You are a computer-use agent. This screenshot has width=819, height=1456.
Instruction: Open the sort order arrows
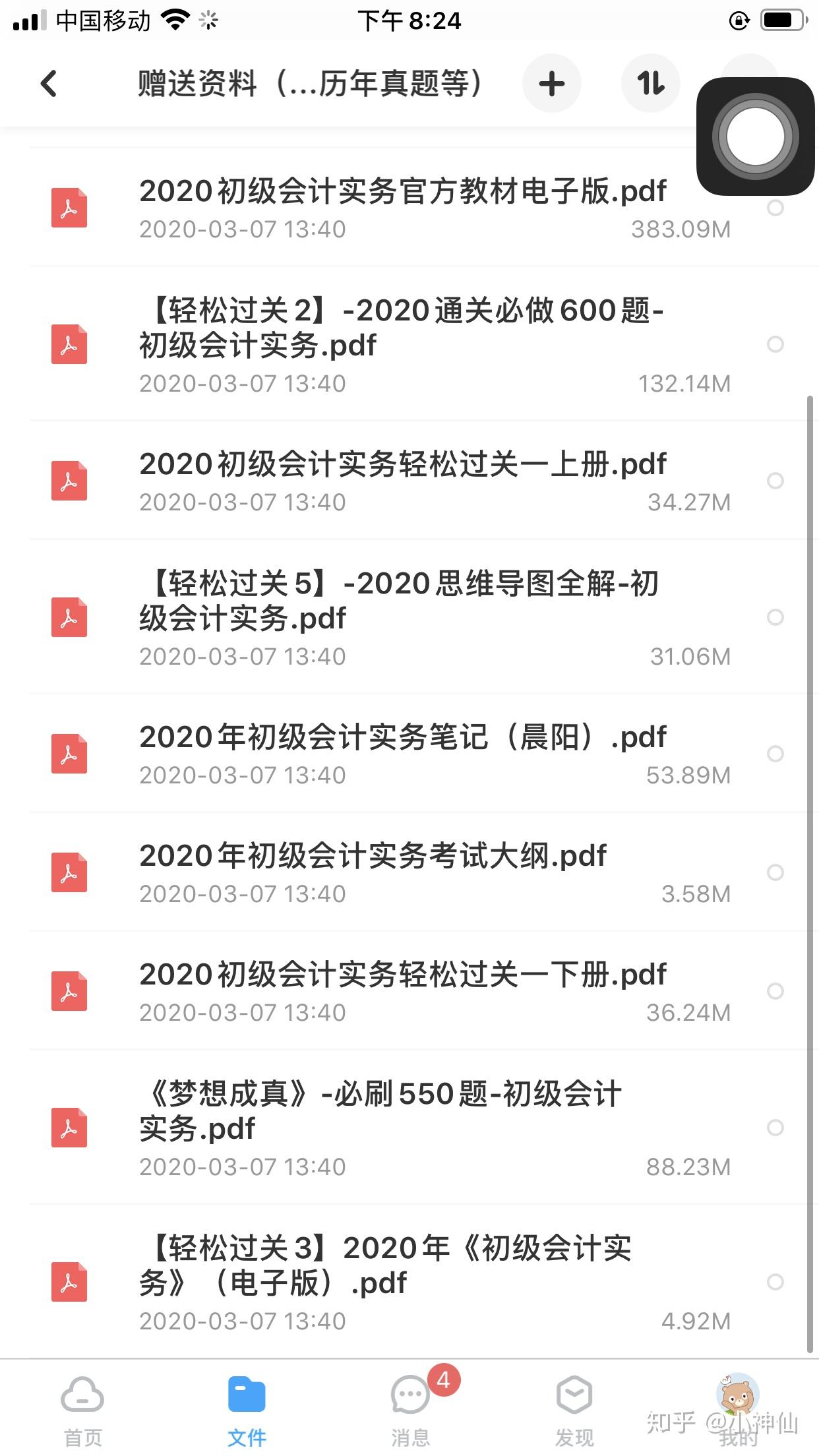click(650, 84)
